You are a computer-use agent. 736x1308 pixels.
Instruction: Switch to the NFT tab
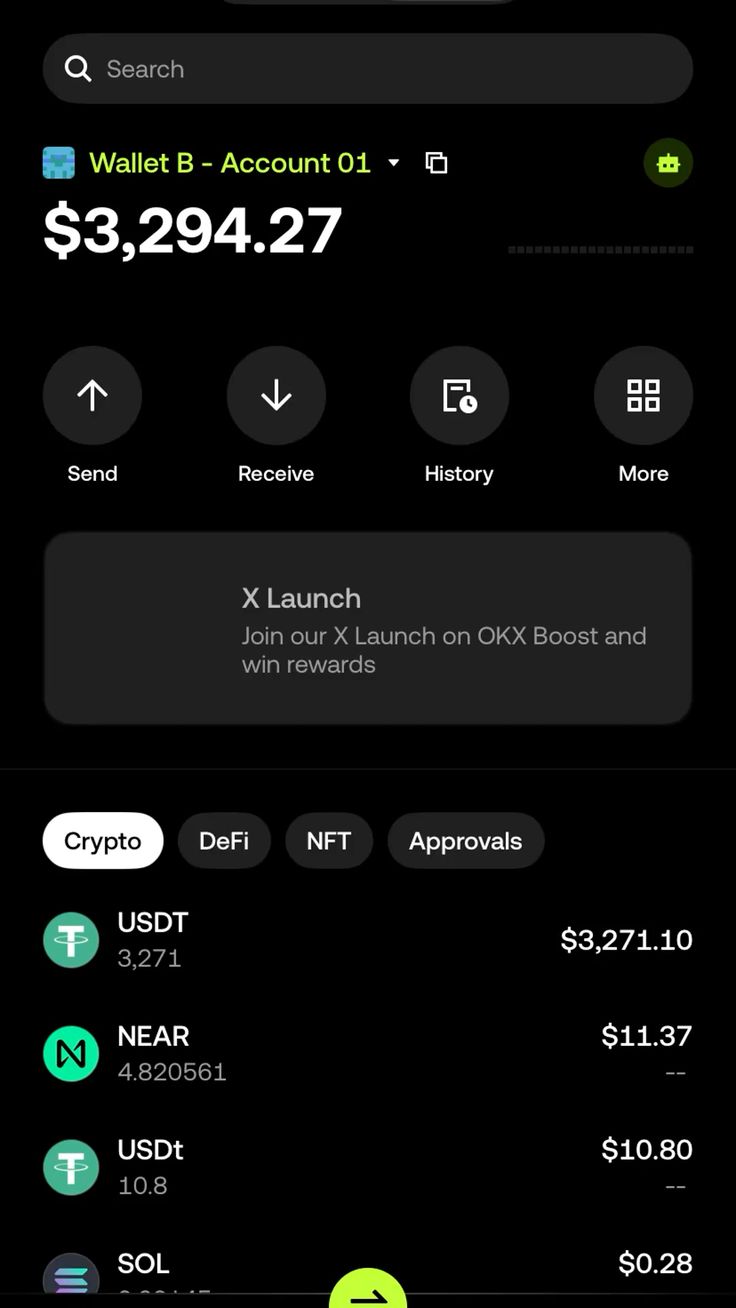coord(329,841)
